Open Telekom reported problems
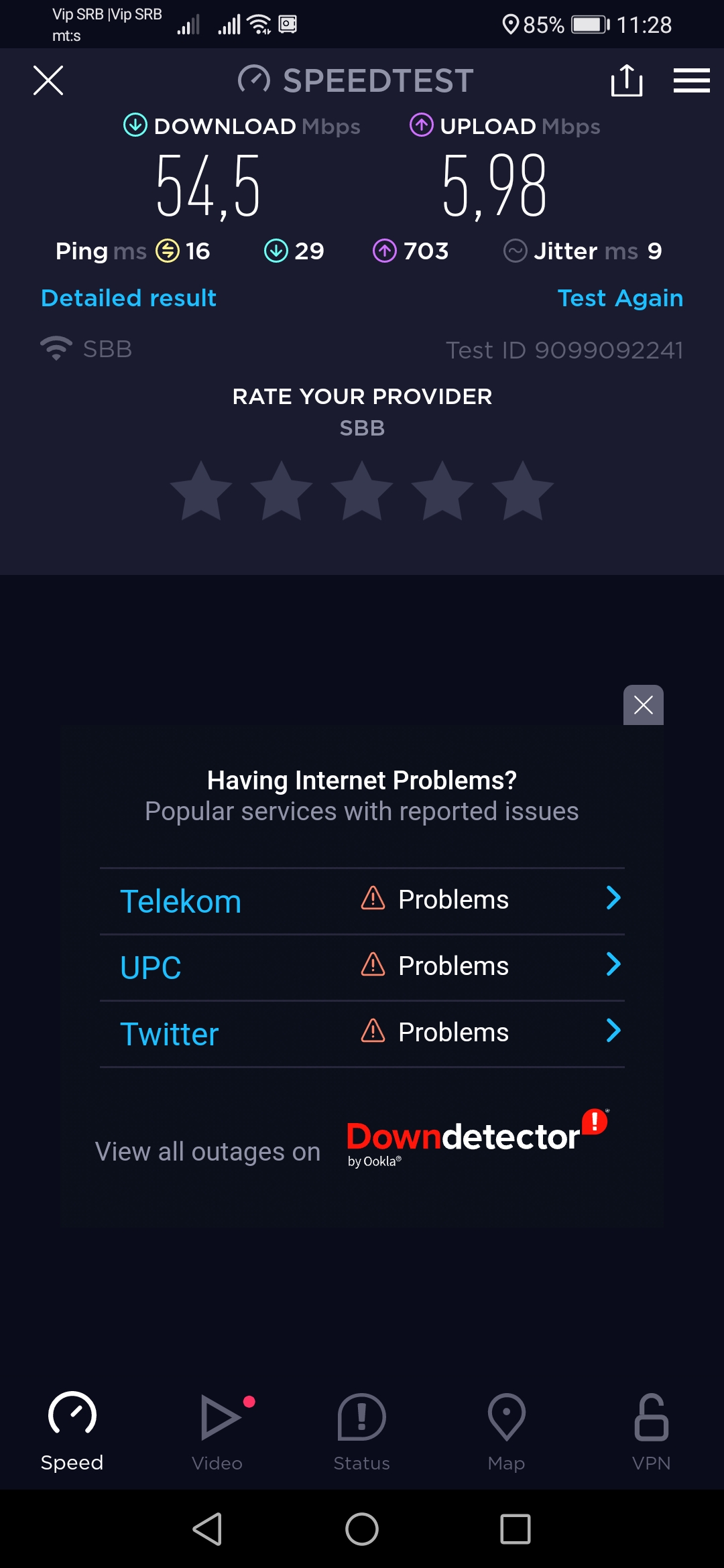The height and width of the screenshot is (1568, 724). (362, 901)
